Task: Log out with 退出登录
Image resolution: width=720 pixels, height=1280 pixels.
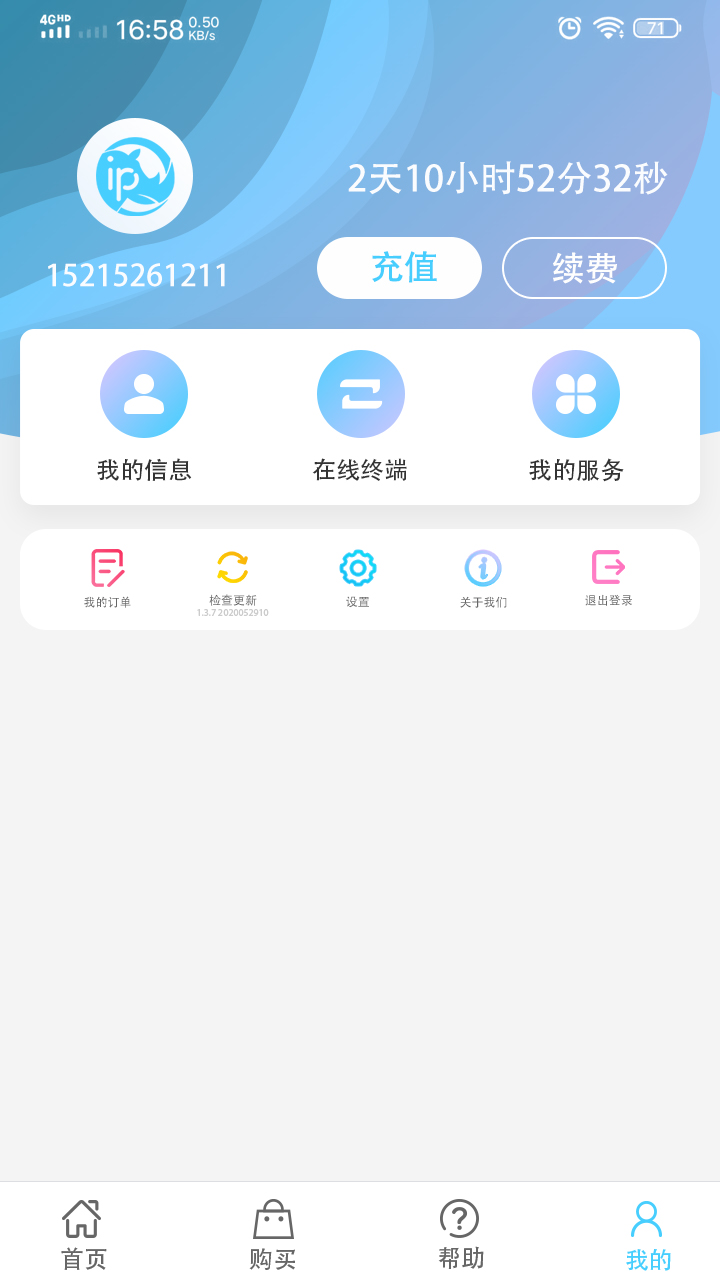Action: [x=609, y=579]
